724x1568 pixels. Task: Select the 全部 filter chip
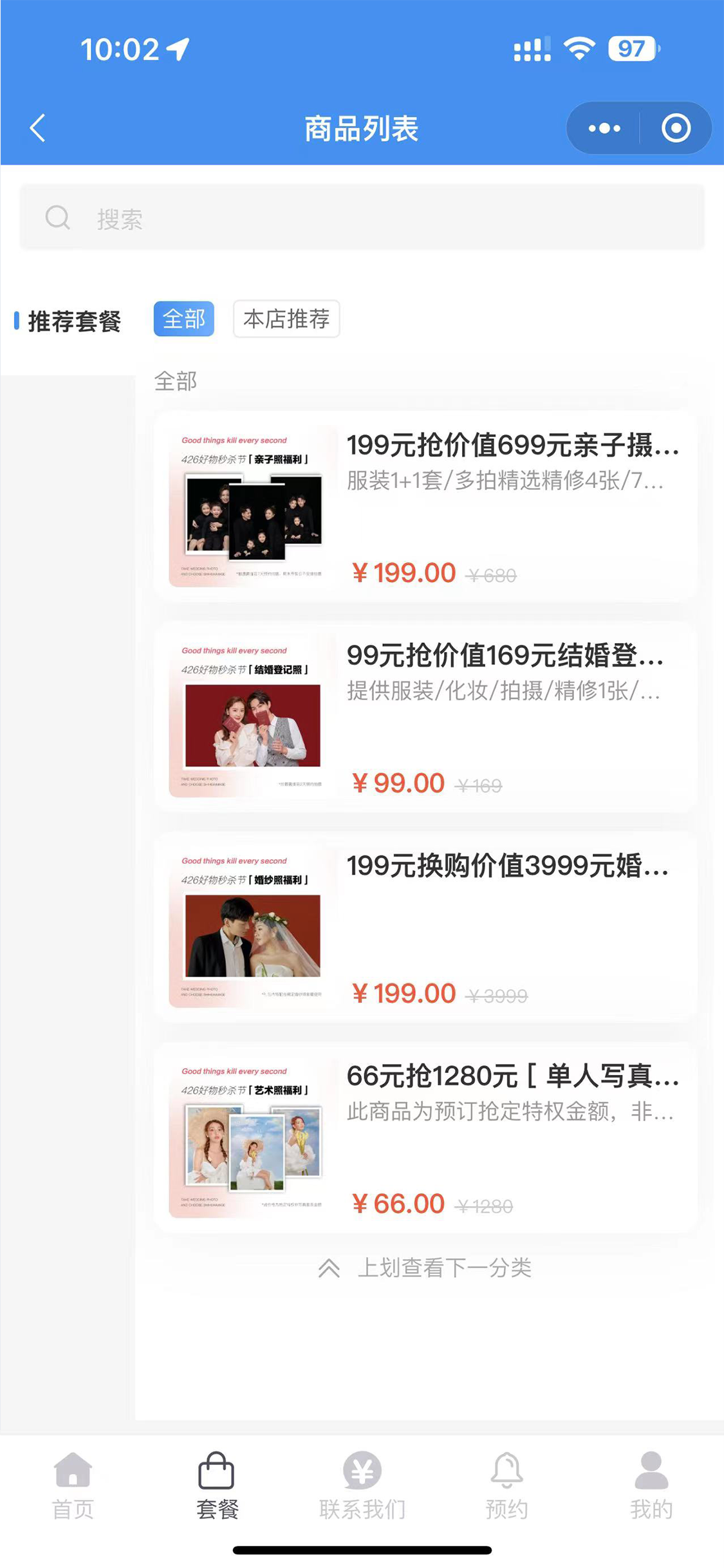pos(184,319)
